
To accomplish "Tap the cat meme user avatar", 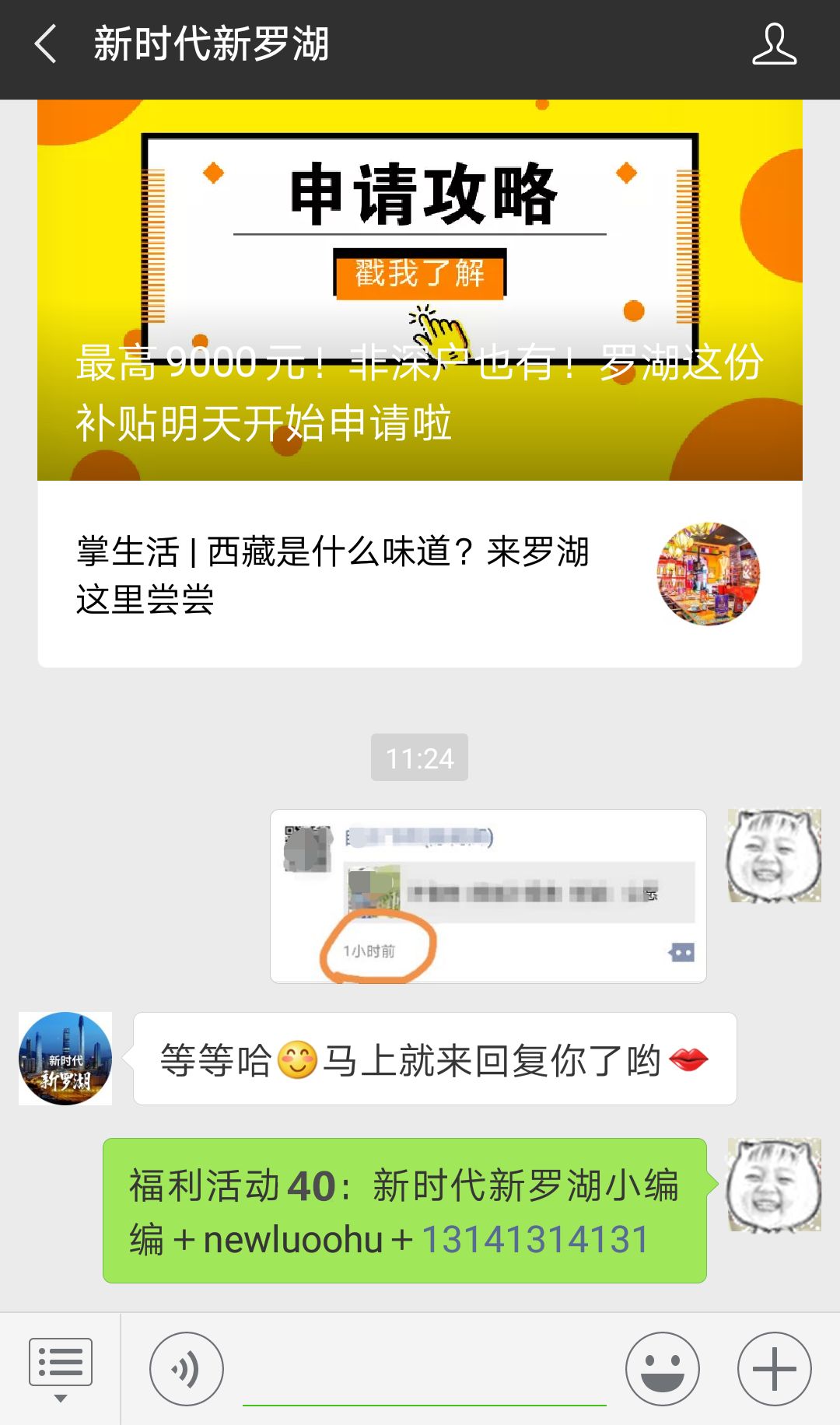I will (774, 856).
